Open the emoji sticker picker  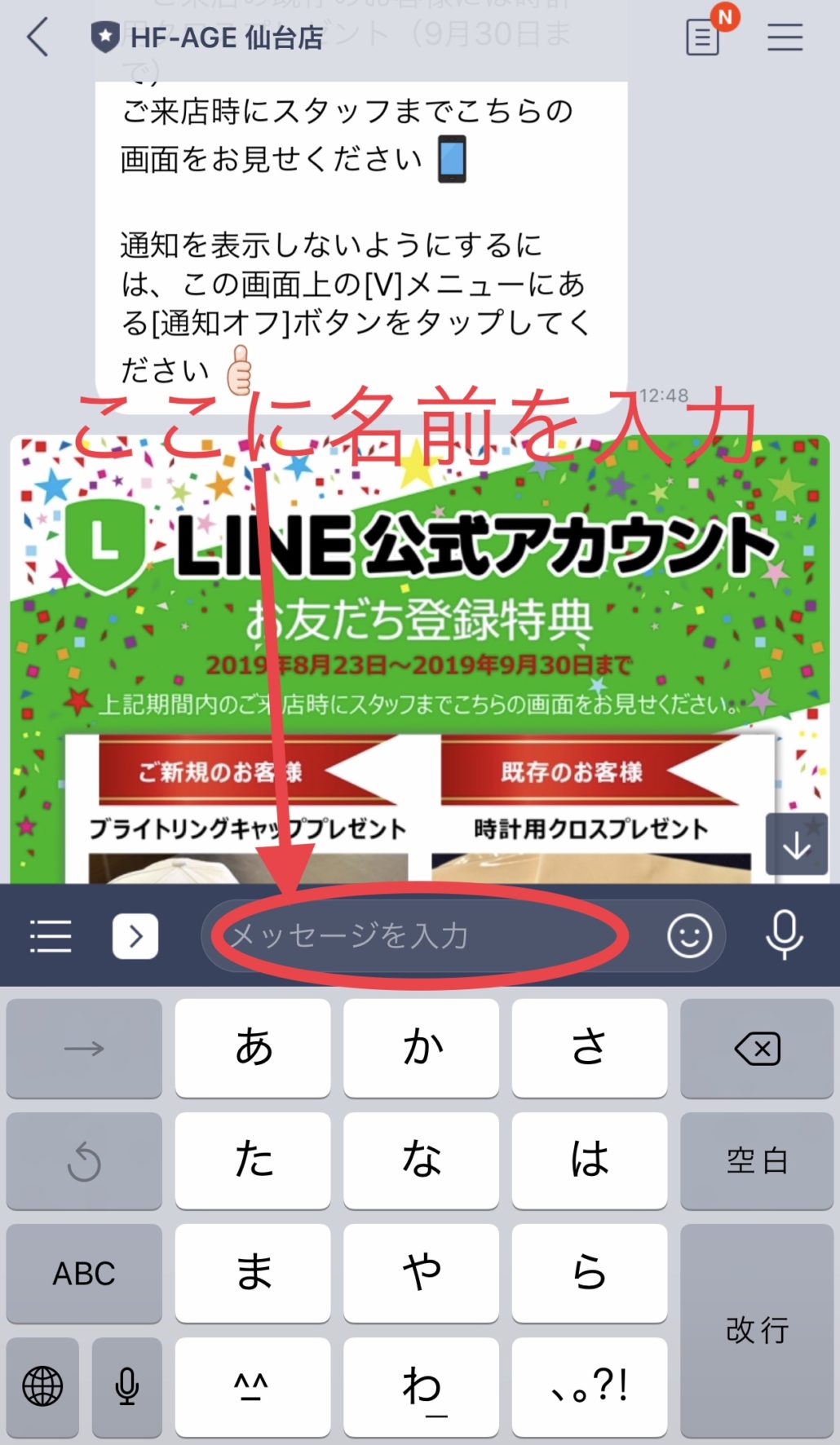[690, 935]
